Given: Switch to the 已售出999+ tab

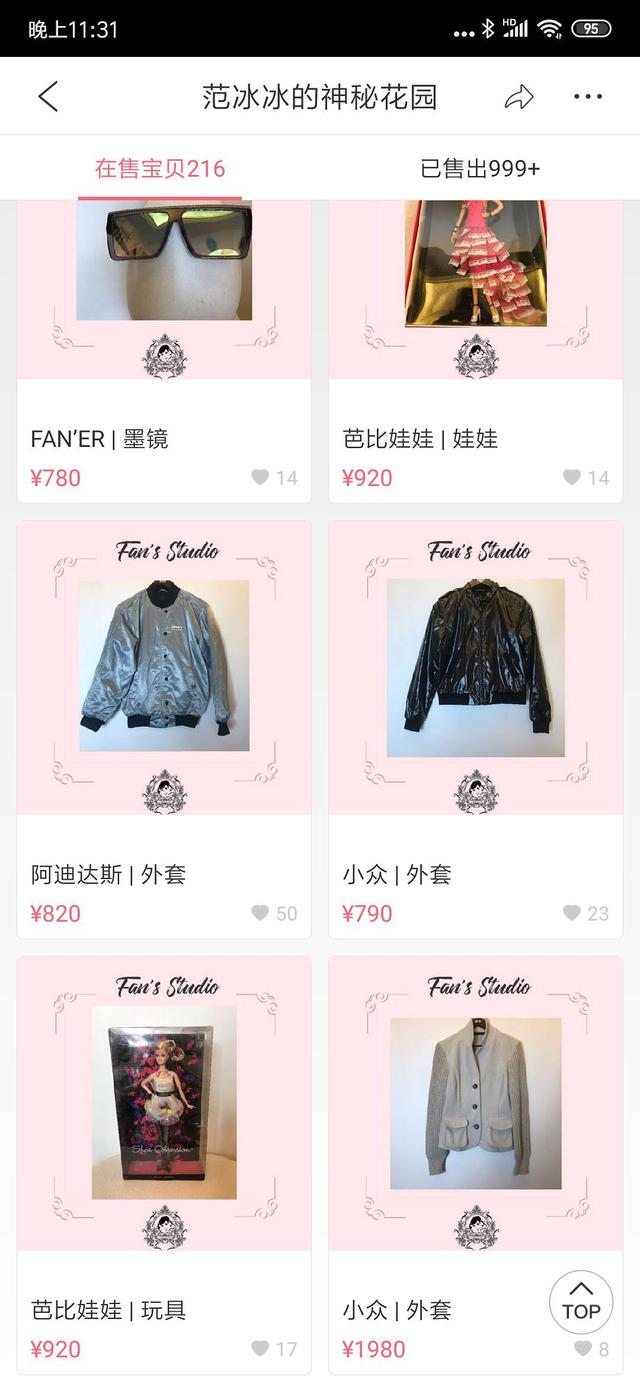Looking at the screenshot, I should pos(480,168).
